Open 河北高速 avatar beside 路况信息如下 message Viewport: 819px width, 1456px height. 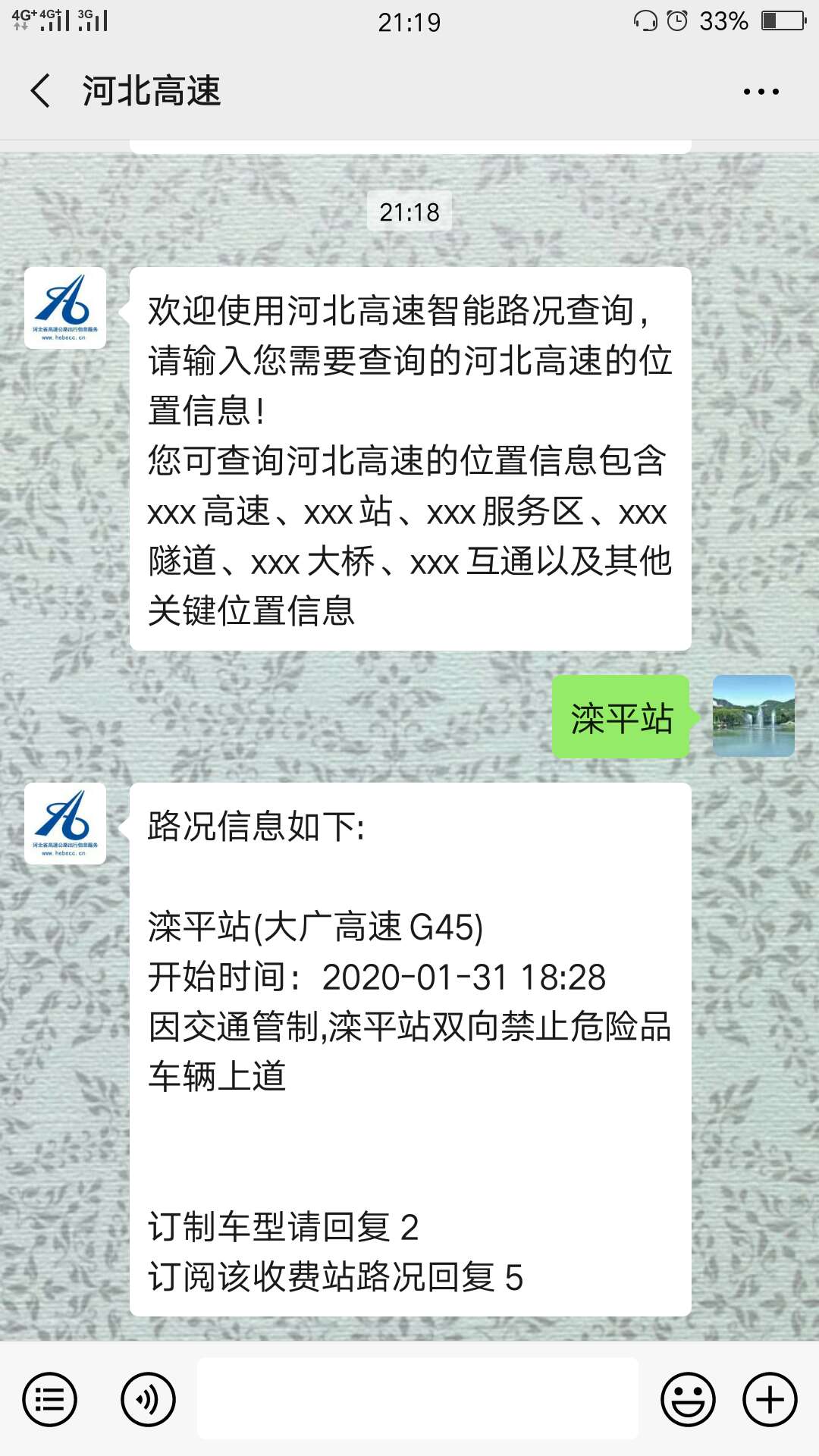65,824
